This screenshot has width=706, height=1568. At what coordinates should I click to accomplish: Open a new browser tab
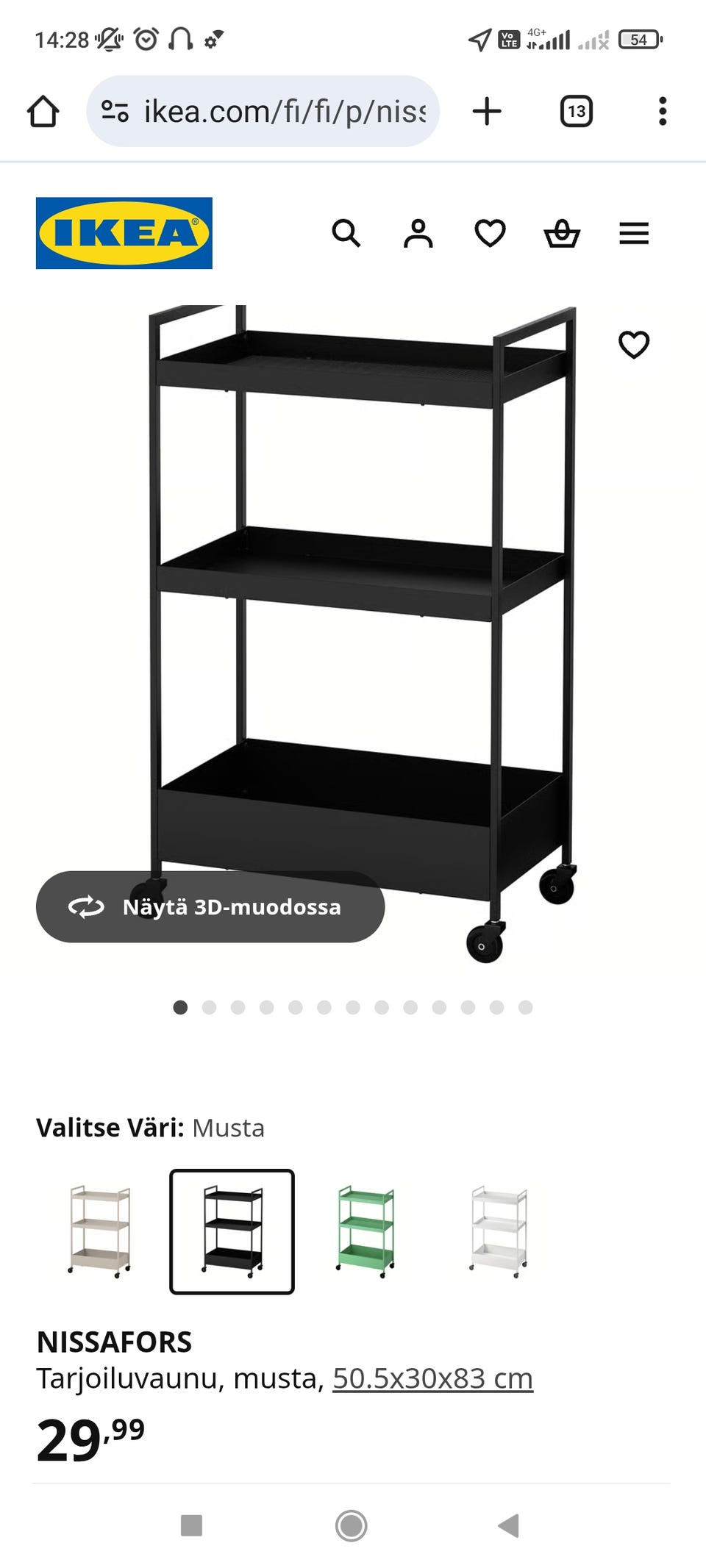(x=488, y=111)
